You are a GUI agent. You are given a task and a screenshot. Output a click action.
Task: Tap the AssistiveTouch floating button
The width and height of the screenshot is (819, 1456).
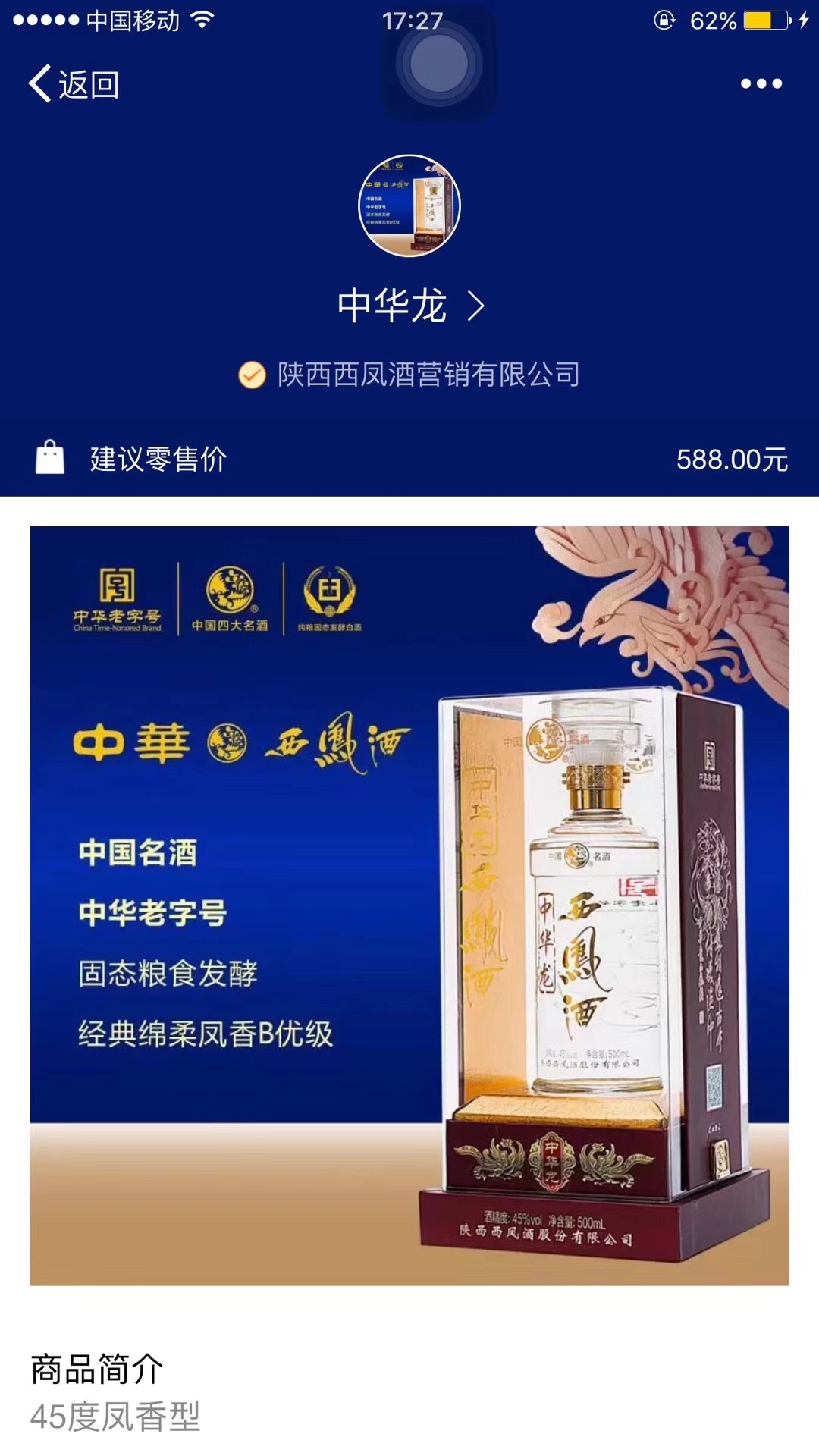(x=439, y=64)
